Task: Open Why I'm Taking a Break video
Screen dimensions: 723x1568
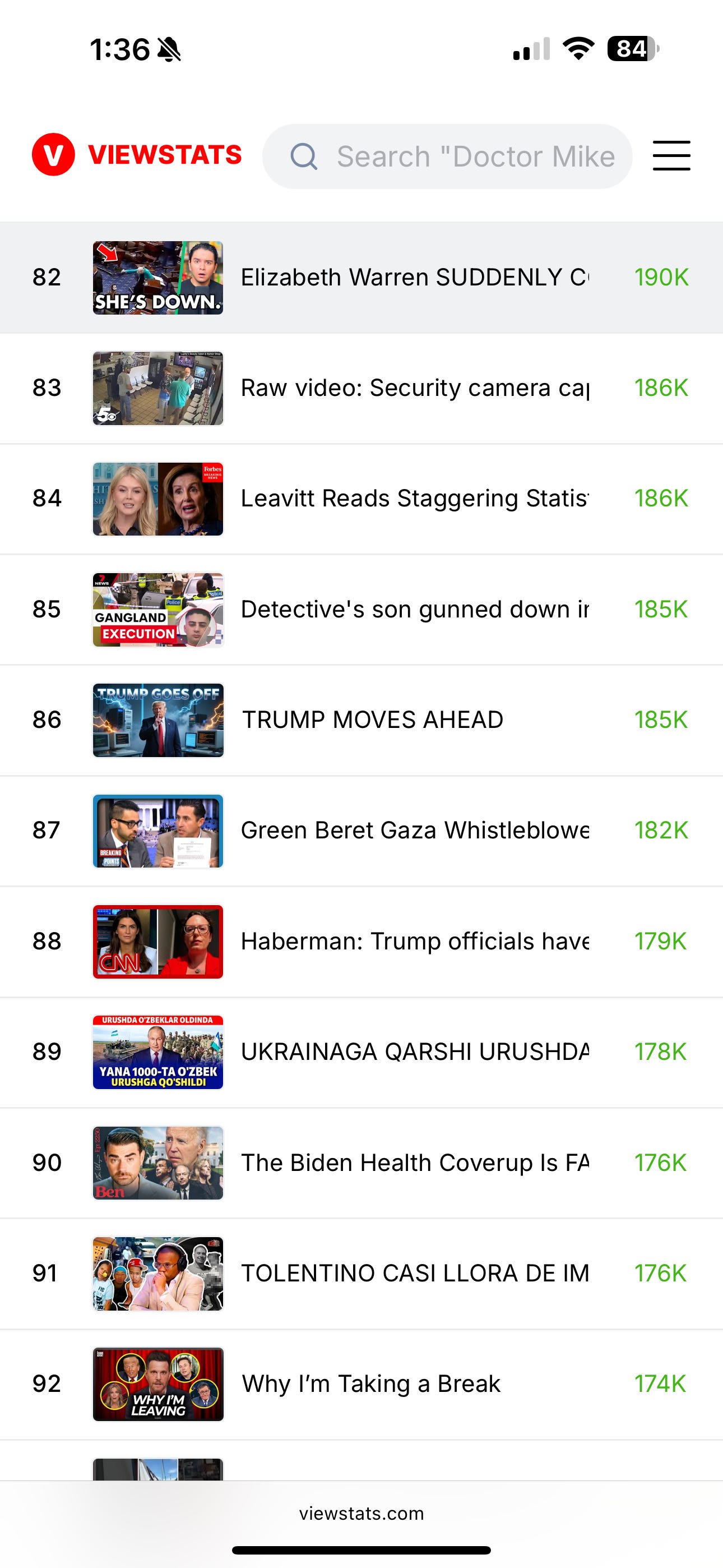Action: pyautogui.click(x=371, y=1384)
